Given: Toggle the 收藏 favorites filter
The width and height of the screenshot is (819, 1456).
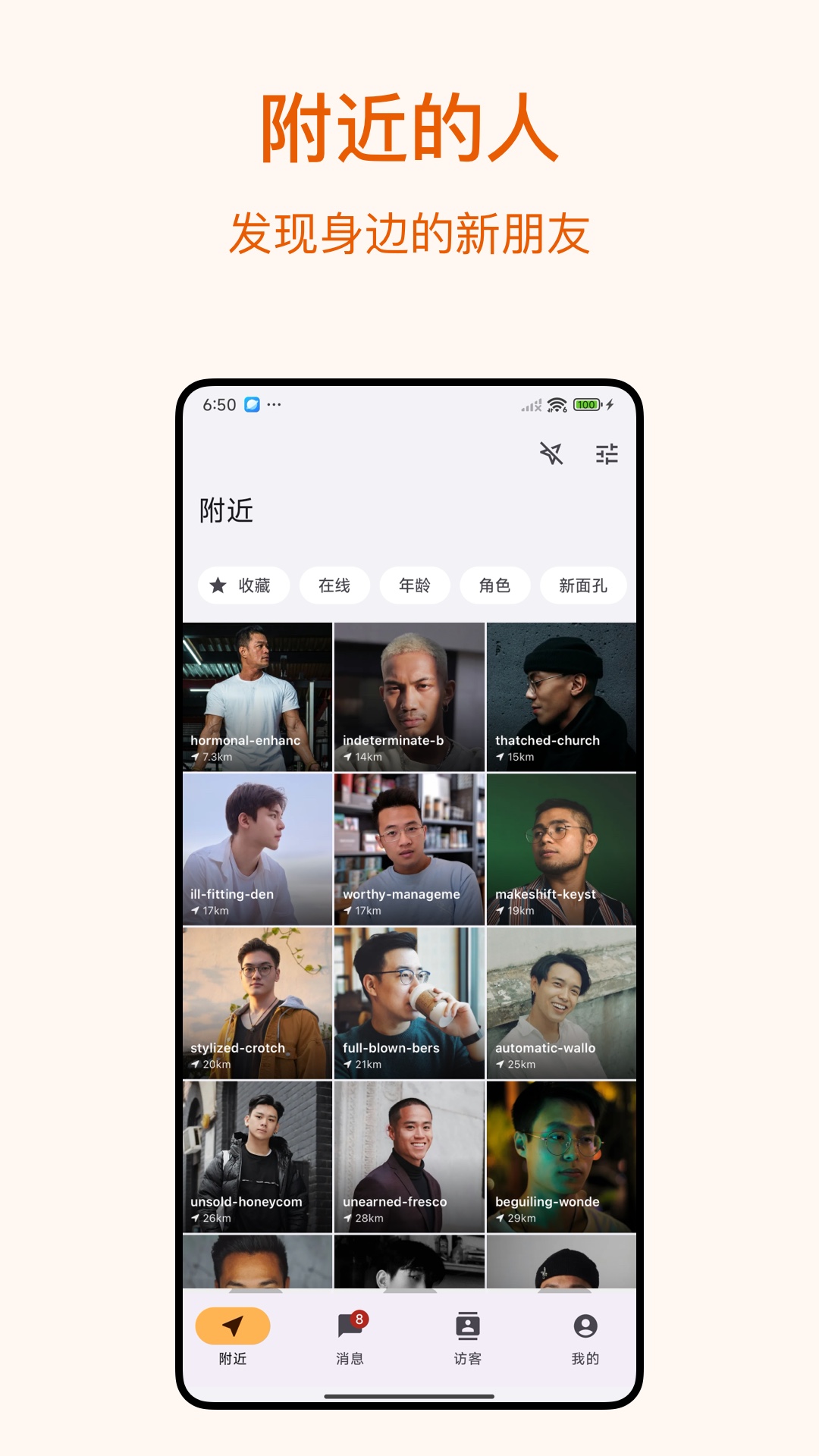Looking at the screenshot, I should 244,585.
